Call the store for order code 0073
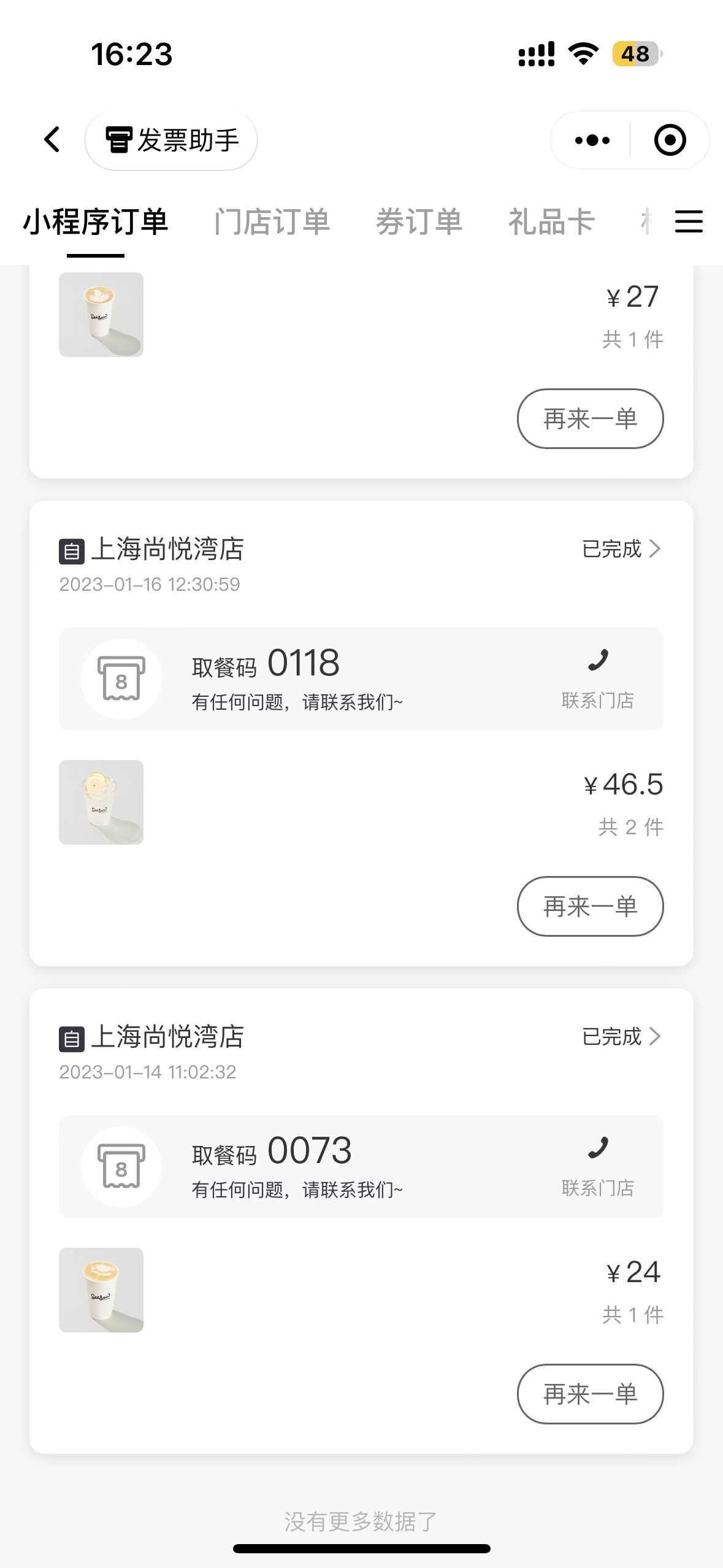Image resolution: width=723 pixels, height=1568 pixels. point(598,1166)
